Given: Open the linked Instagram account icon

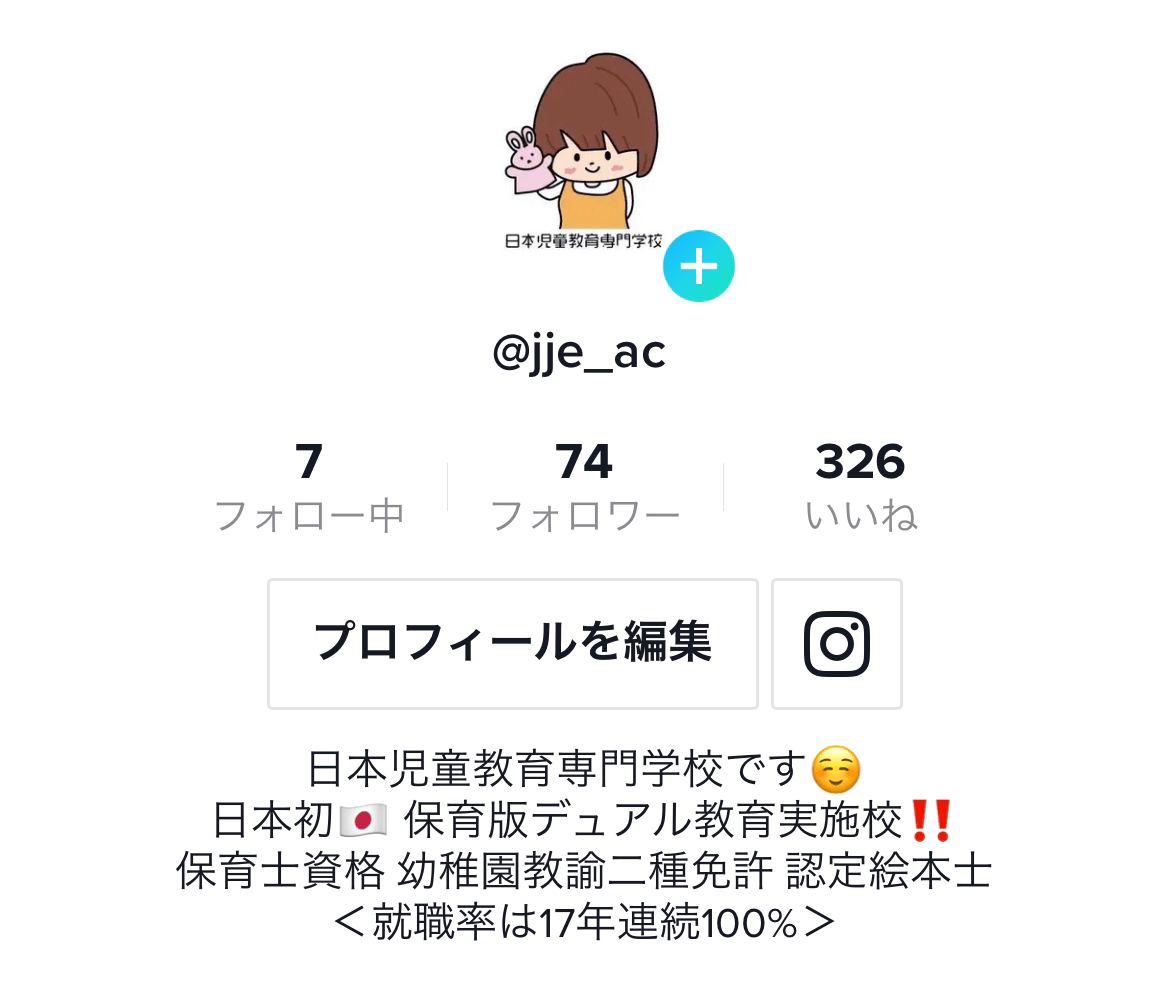Looking at the screenshot, I should [x=837, y=644].
